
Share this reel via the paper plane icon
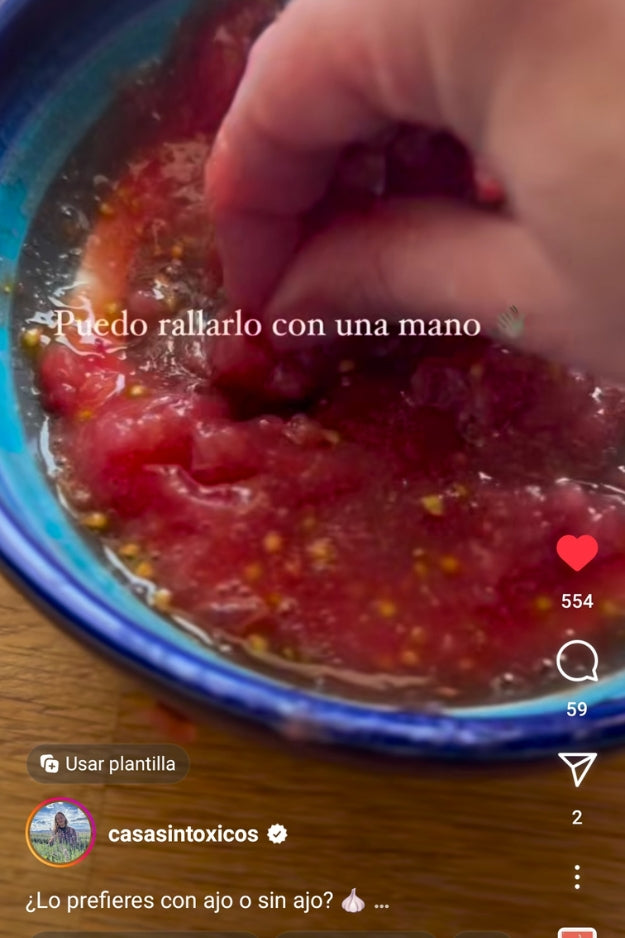577,769
